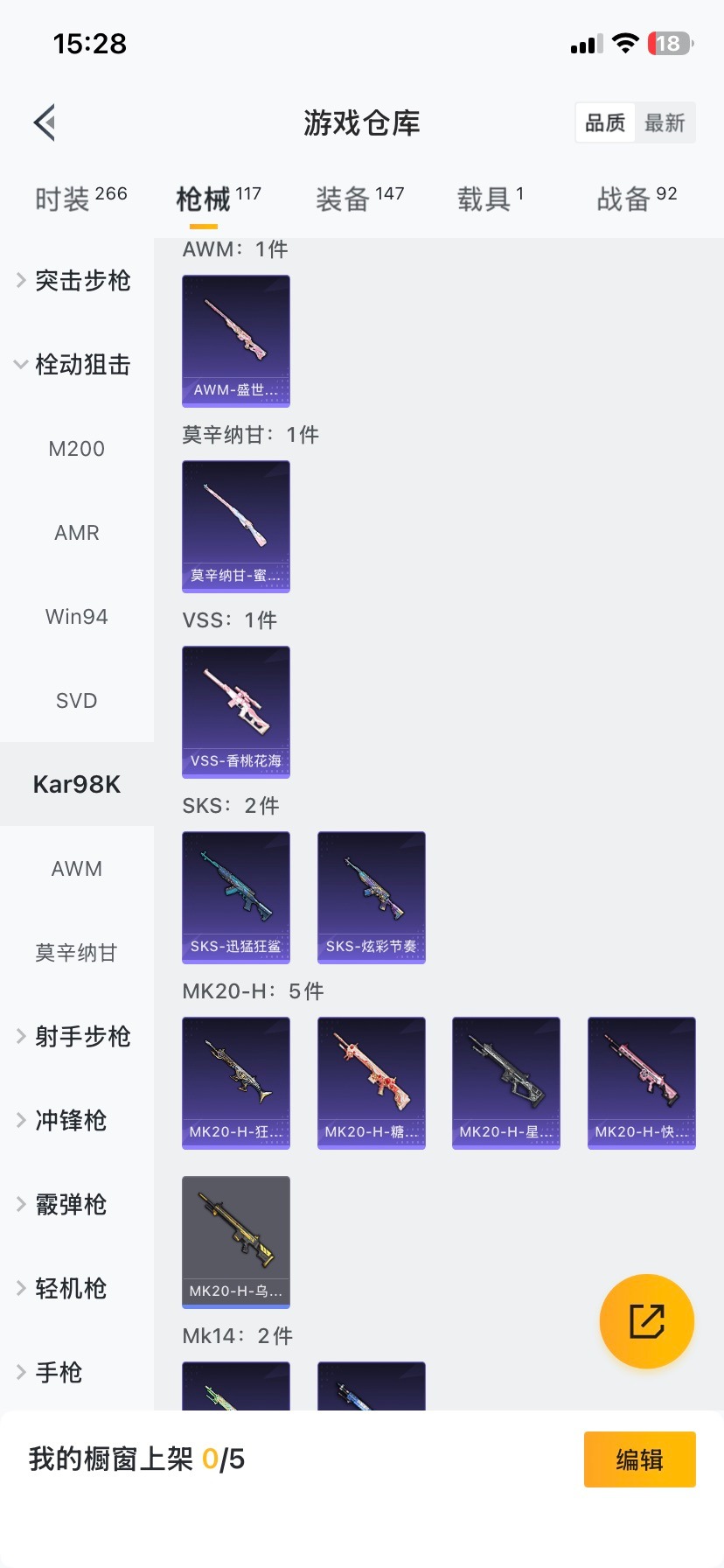Tap the orange share floating button
The width and height of the screenshot is (724, 1568).
(647, 1321)
